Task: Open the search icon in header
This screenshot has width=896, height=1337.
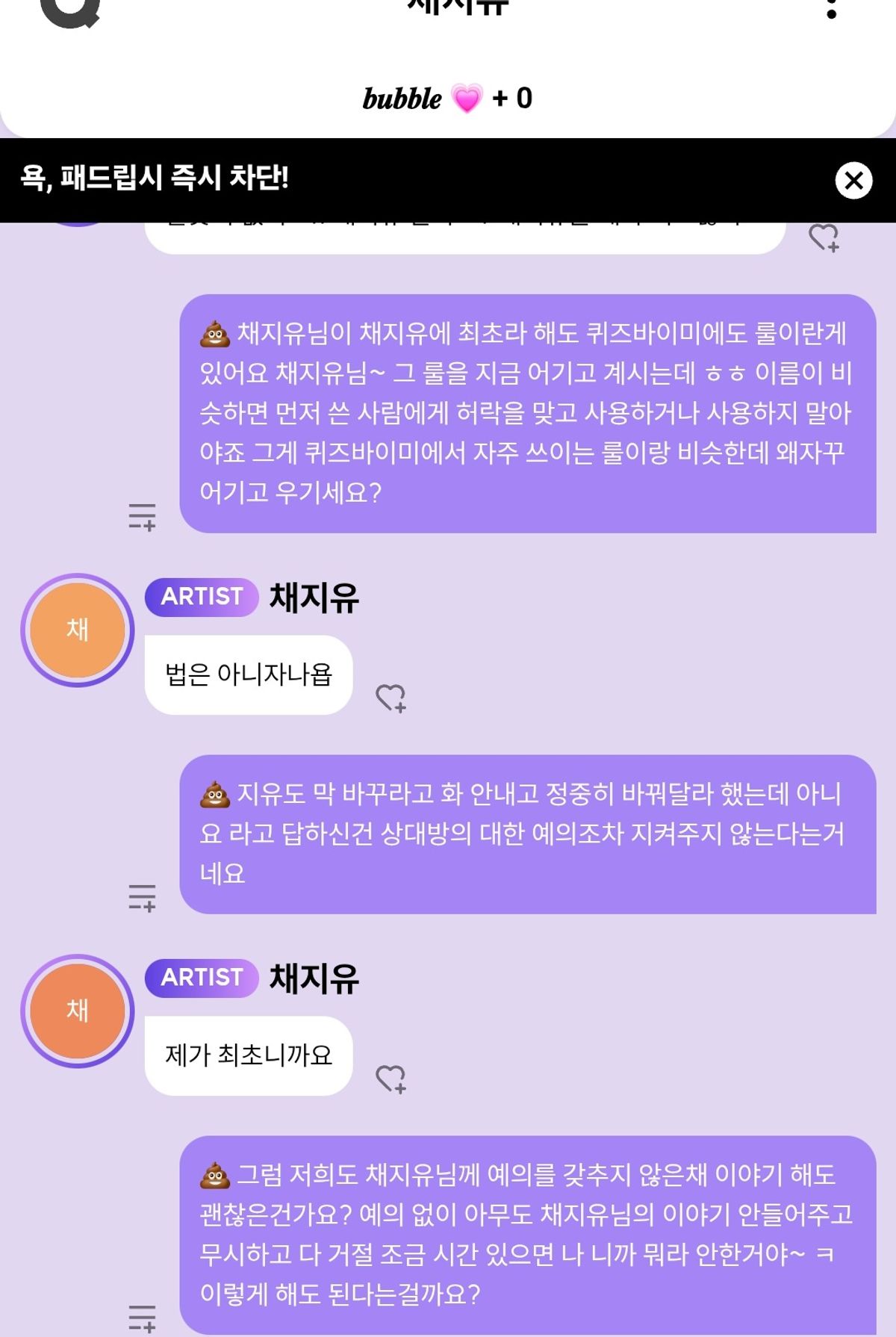Action: [69, 10]
